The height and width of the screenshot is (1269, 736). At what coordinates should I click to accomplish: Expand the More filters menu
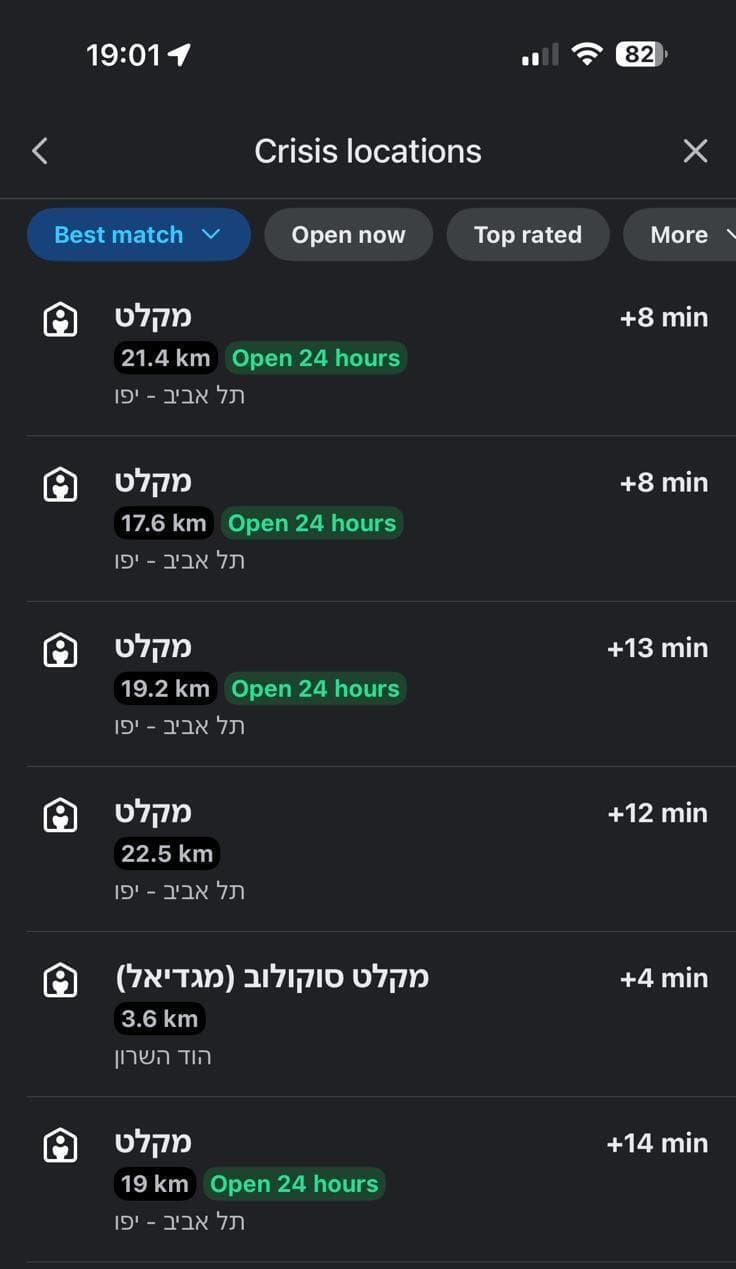[688, 234]
